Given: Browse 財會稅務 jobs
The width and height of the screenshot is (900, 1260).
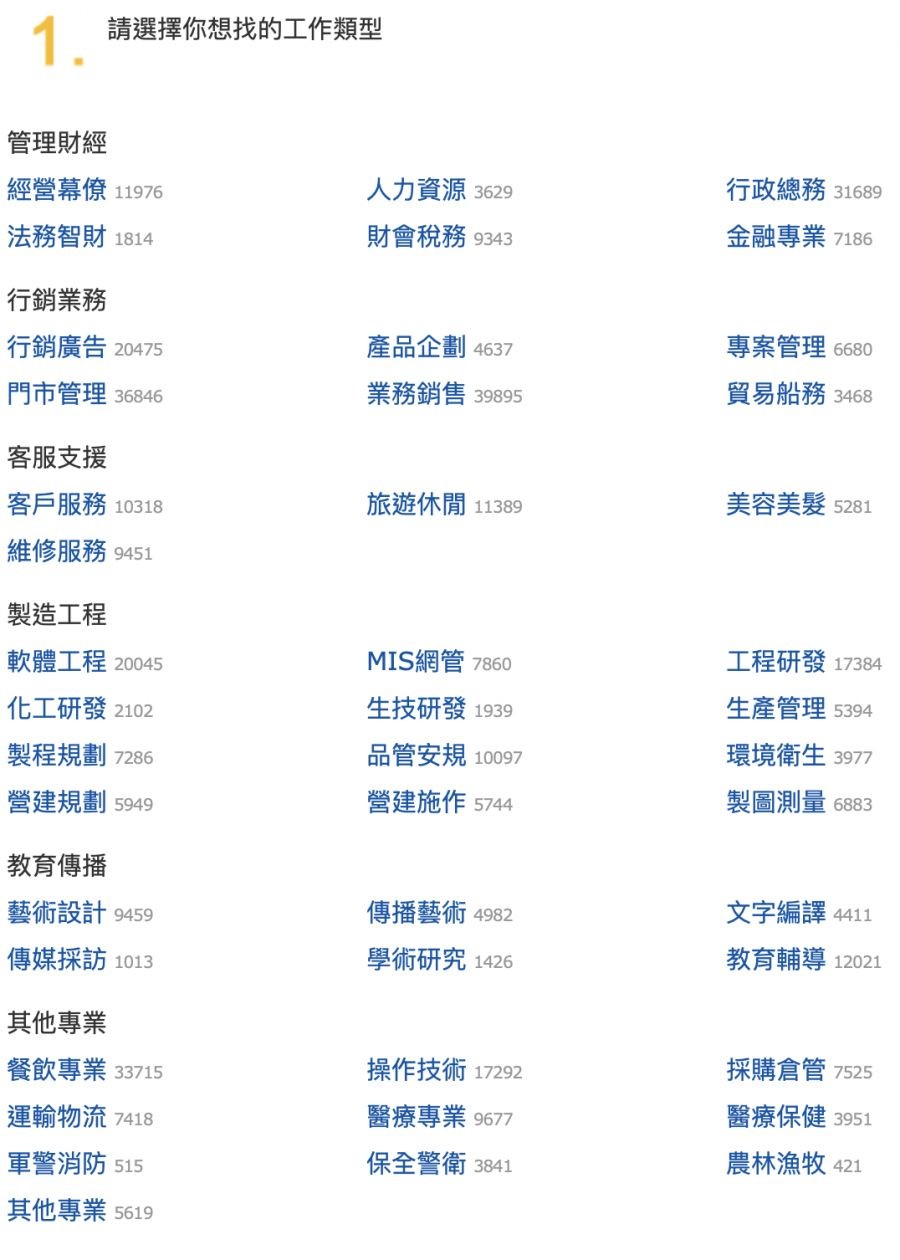Looking at the screenshot, I should 416,237.
